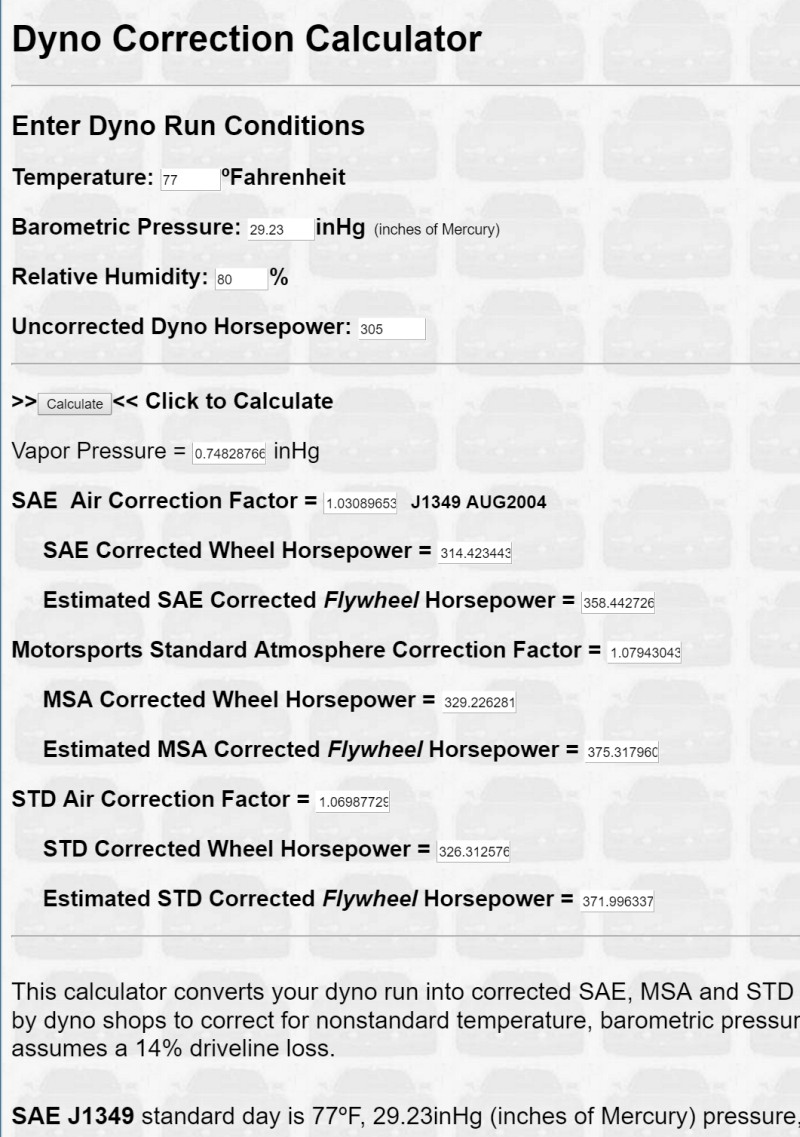Viewport: 800px width, 1137px height.
Task: Select the Relative Humidity field
Action: [241, 280]
